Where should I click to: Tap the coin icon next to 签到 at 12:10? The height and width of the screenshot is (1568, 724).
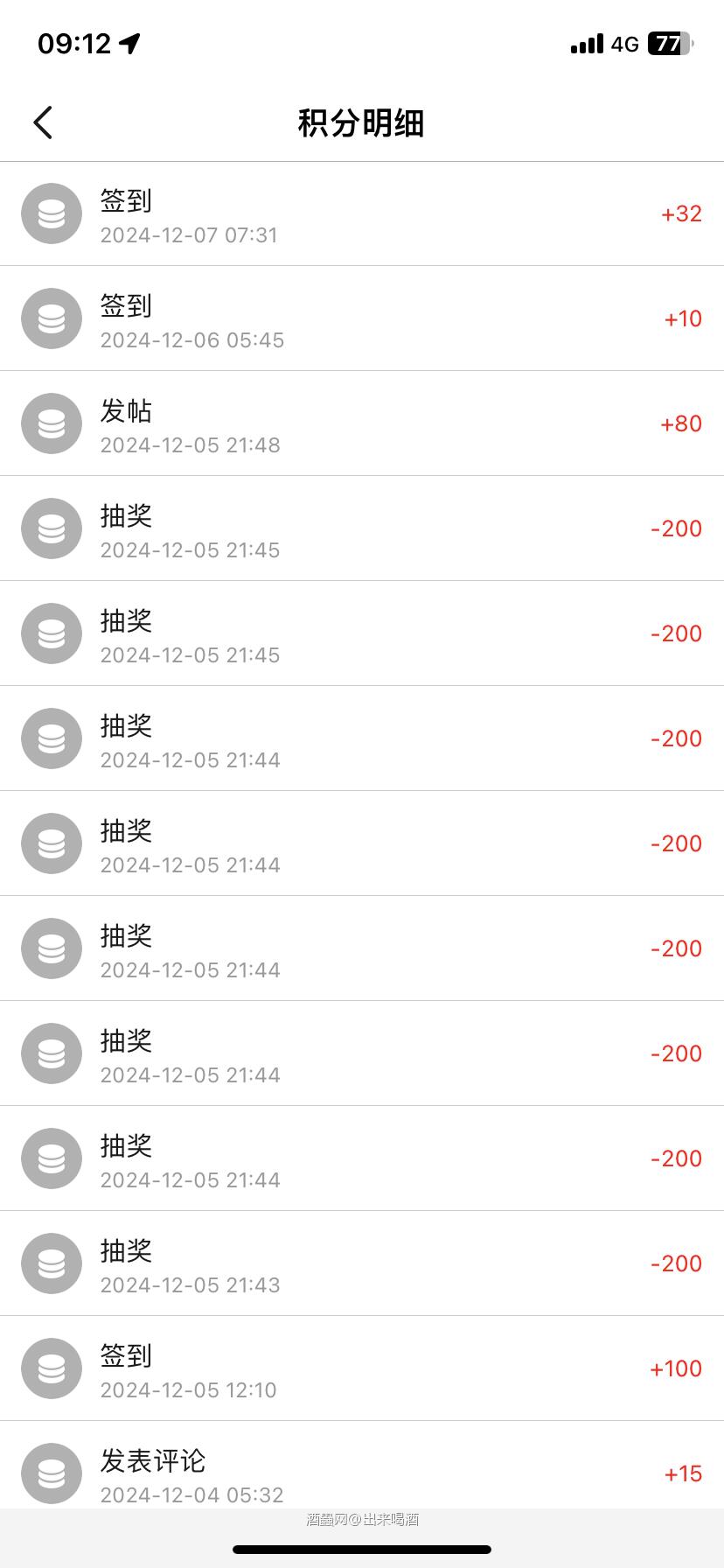pos(51,1368)
